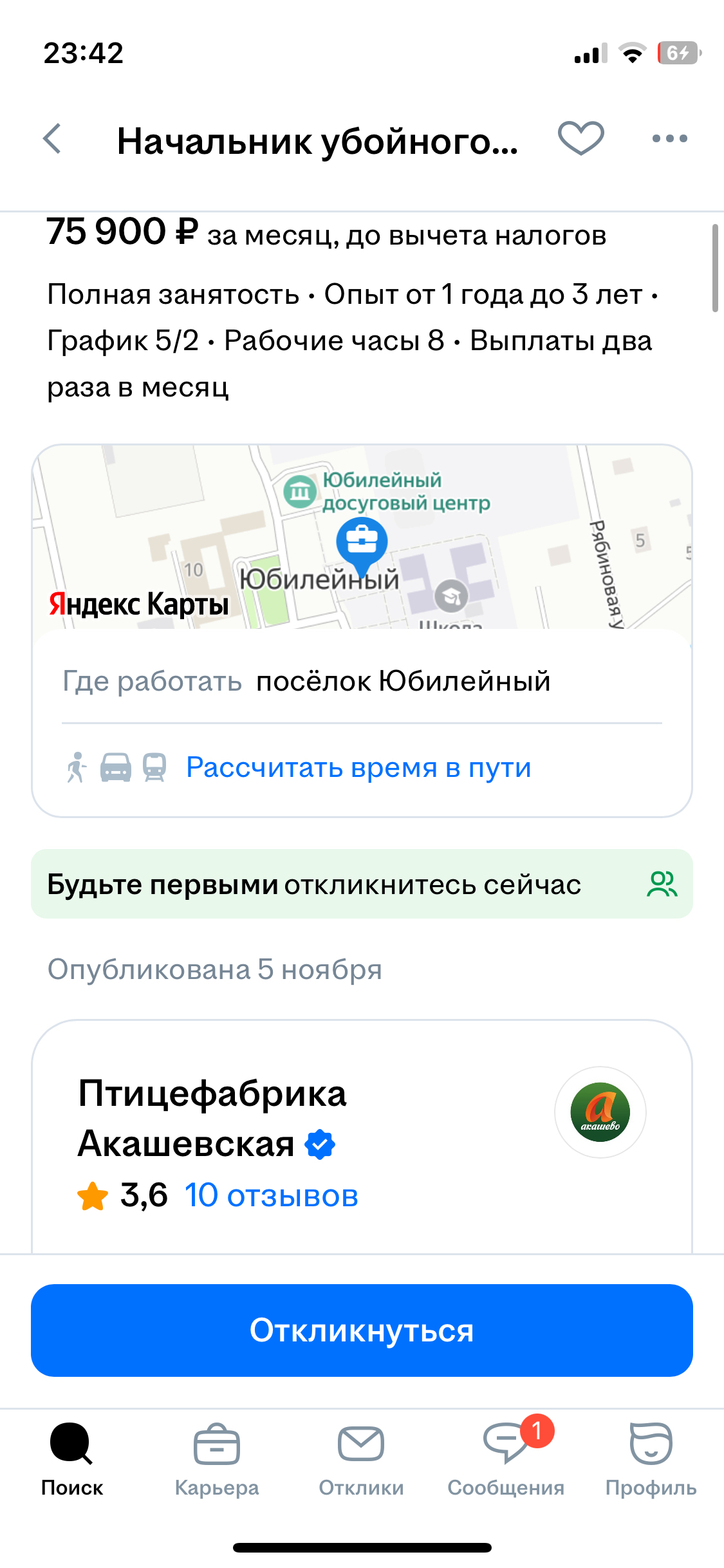
Task: Tap 'Рассчитать время в пути' link
Action: coord(358,767)
